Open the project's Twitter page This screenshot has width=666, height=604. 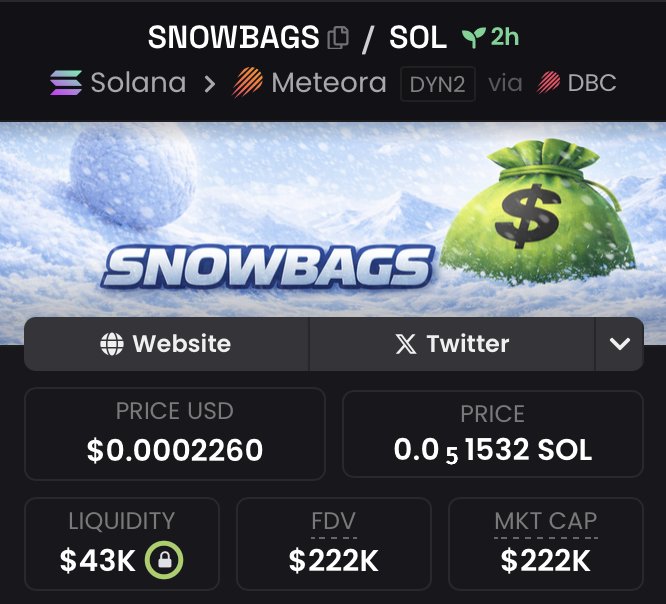point(451,344)
